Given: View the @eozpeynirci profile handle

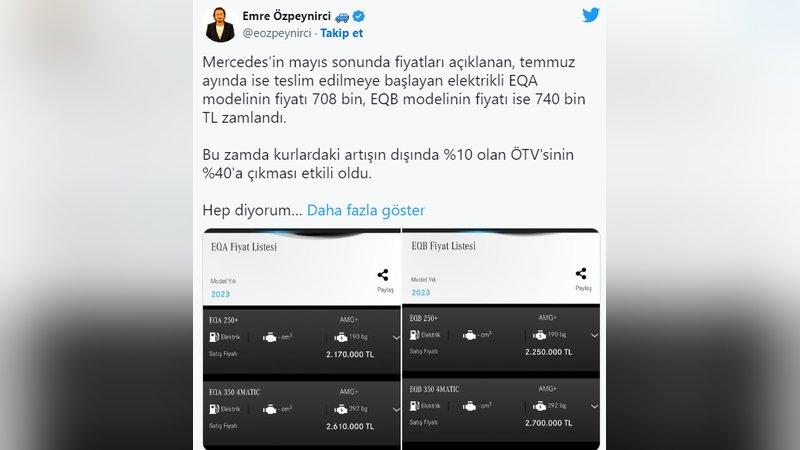Looking at the screenshot, I should click(x=272, y=33).
